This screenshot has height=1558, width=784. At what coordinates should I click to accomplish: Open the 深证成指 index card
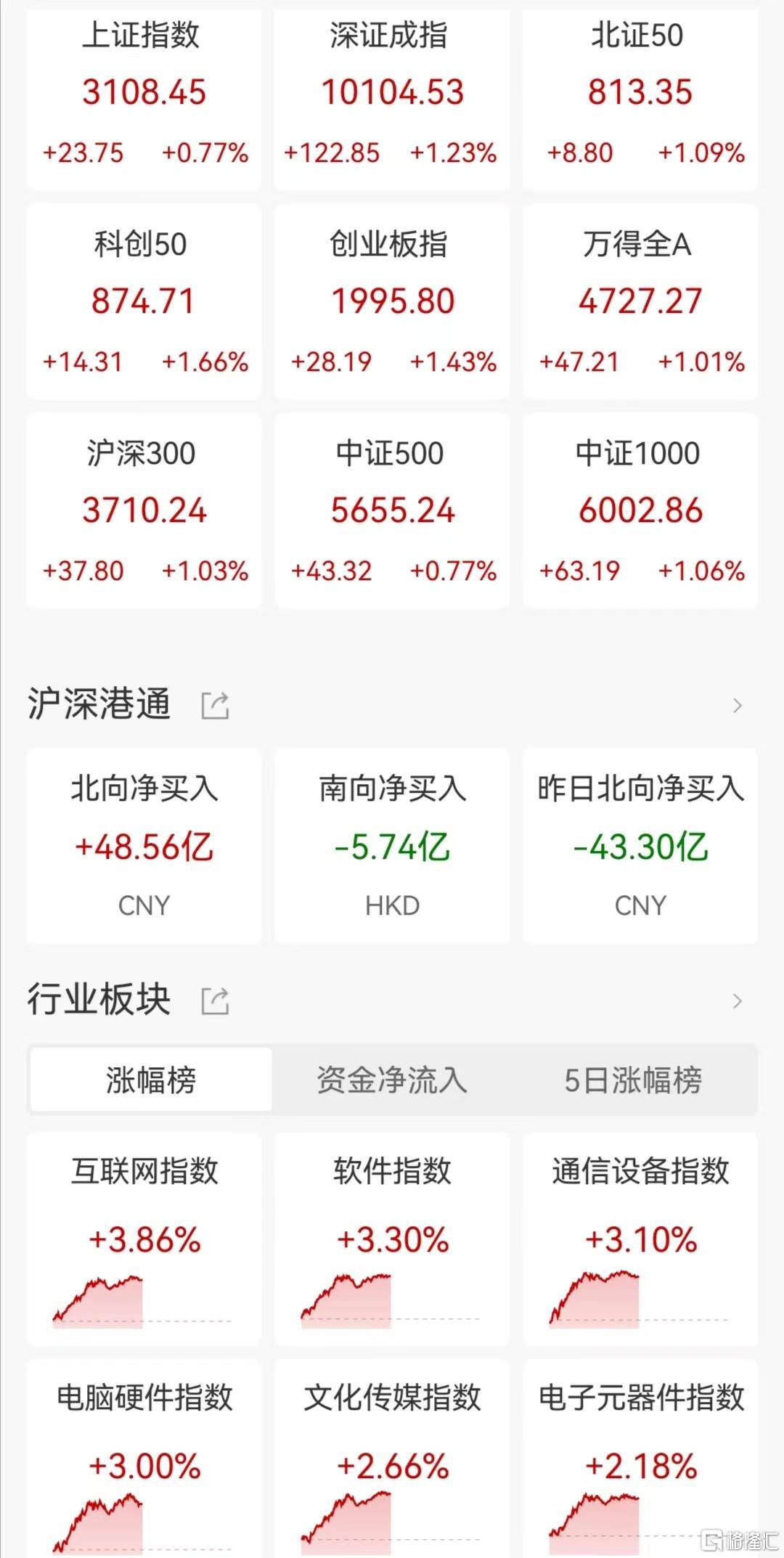392,94
